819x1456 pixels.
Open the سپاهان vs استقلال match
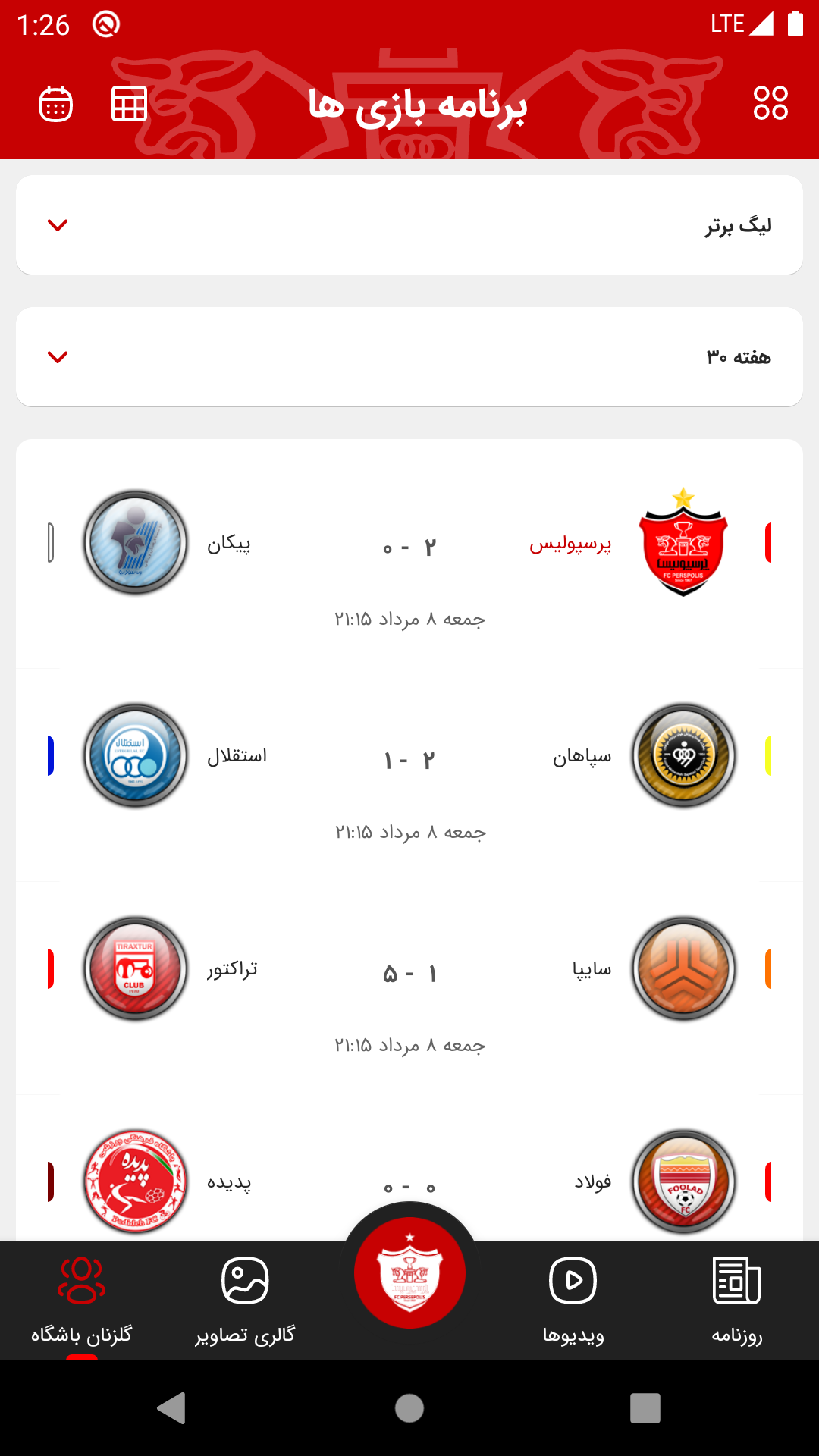click(409, 775)
